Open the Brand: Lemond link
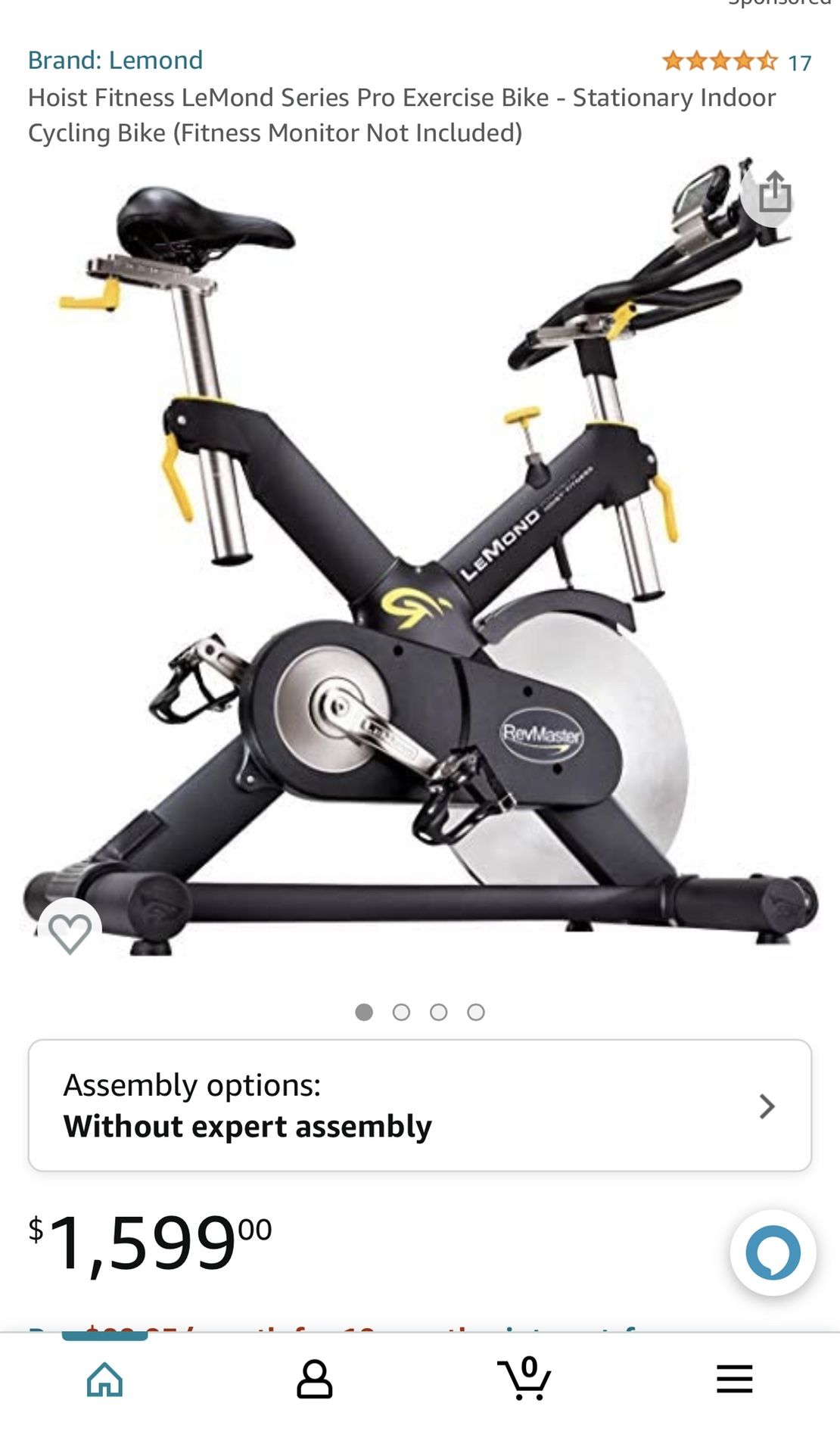The height and width of the screenshot is (1453, 840). click(115, 60)
